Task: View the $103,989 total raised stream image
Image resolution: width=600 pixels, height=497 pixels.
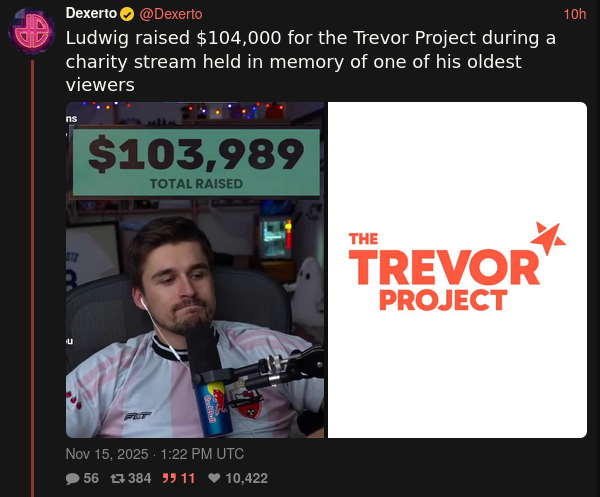Action: pos(195,270)
